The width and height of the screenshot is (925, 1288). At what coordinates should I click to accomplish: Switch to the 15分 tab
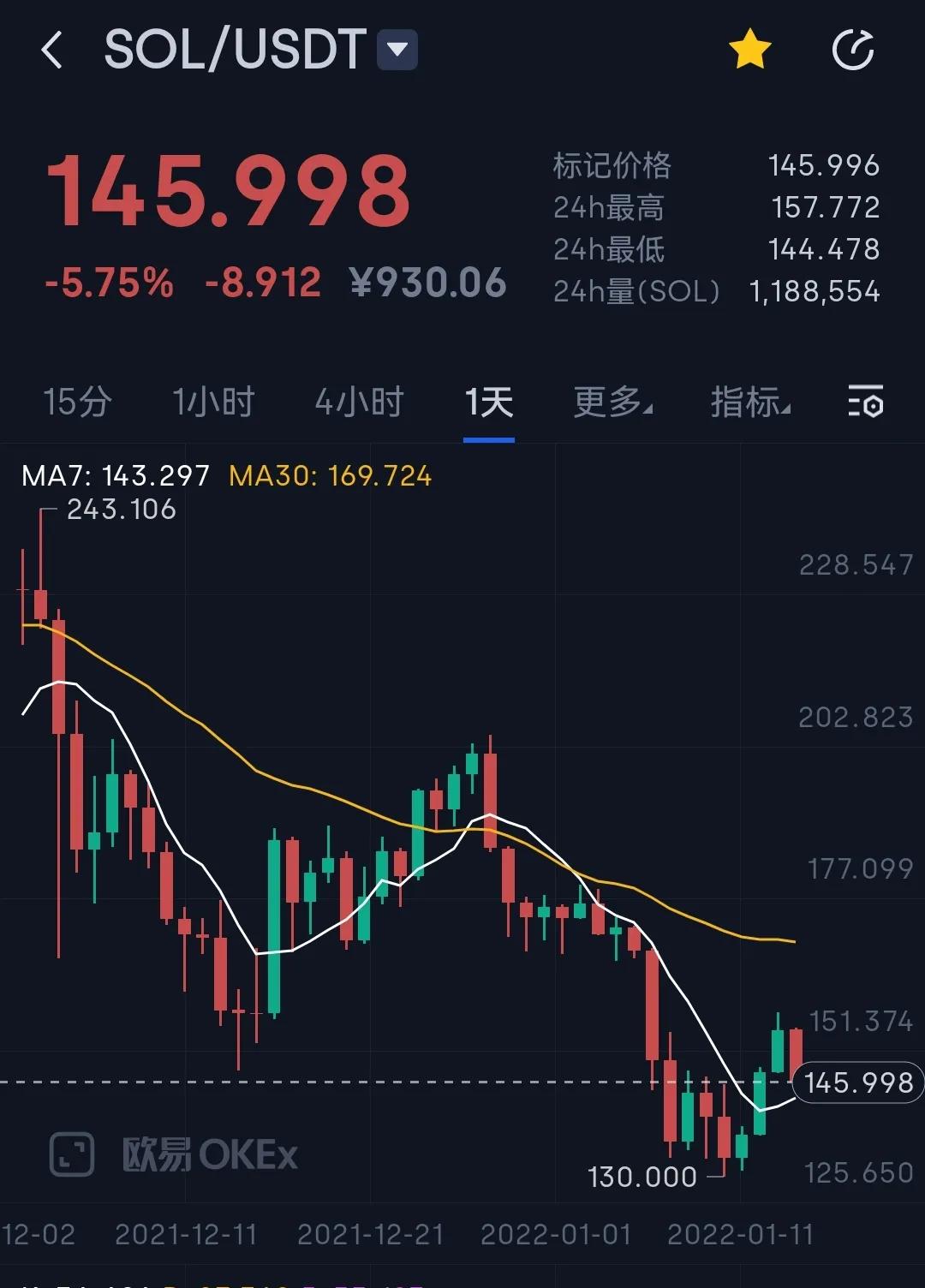(x=75, y=402)
